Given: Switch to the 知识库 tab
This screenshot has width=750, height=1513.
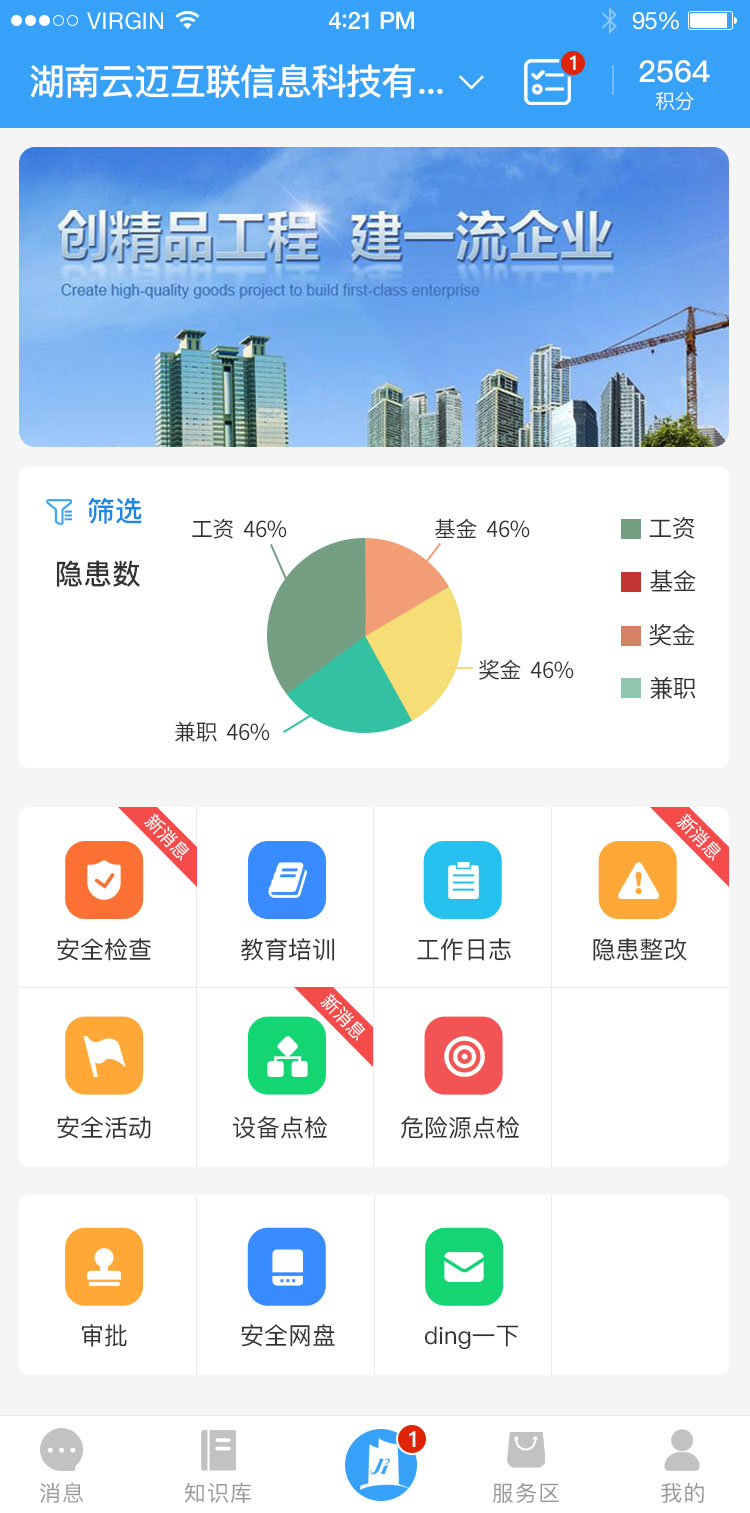Looking at the screenshot, I should click(x=218, y=1465).
